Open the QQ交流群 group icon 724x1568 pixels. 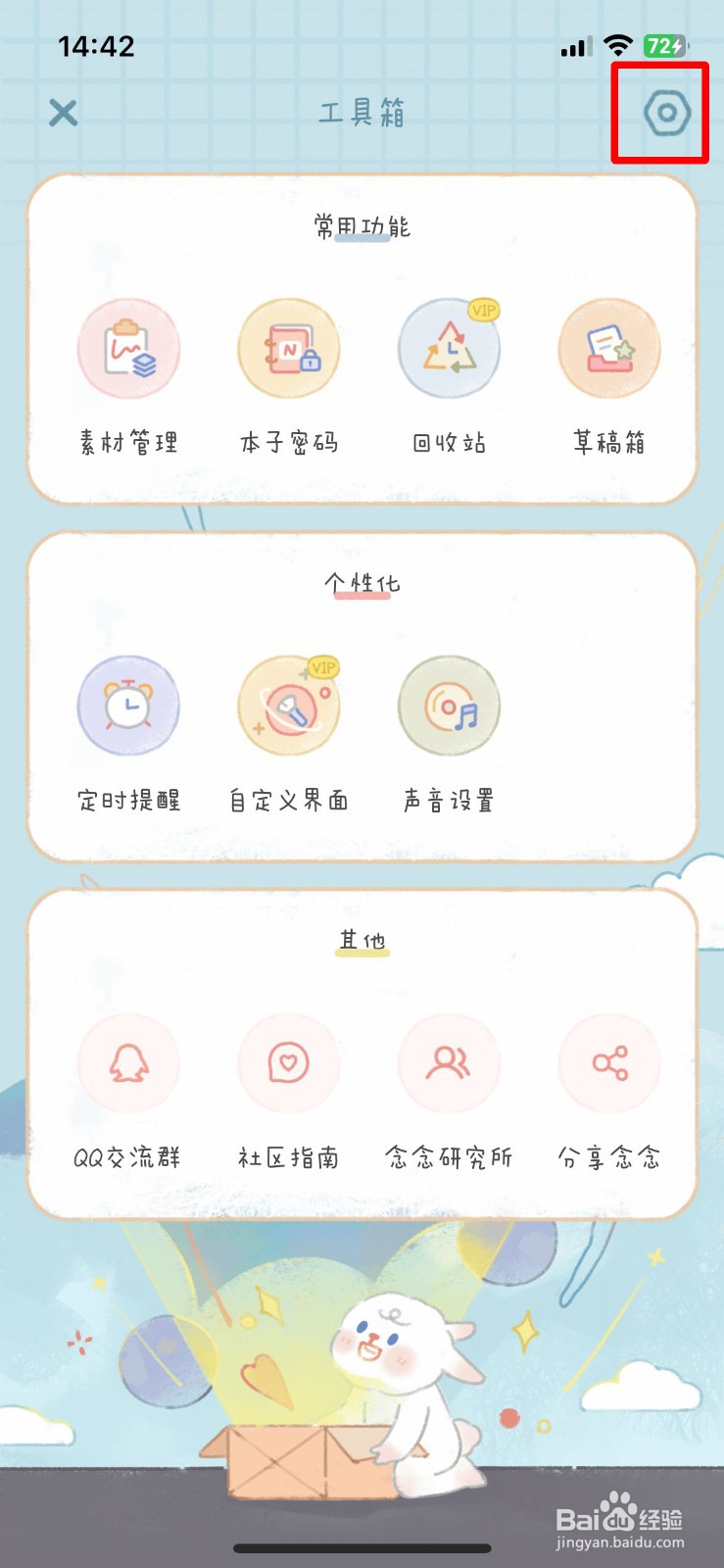(x=128, y=1063)
